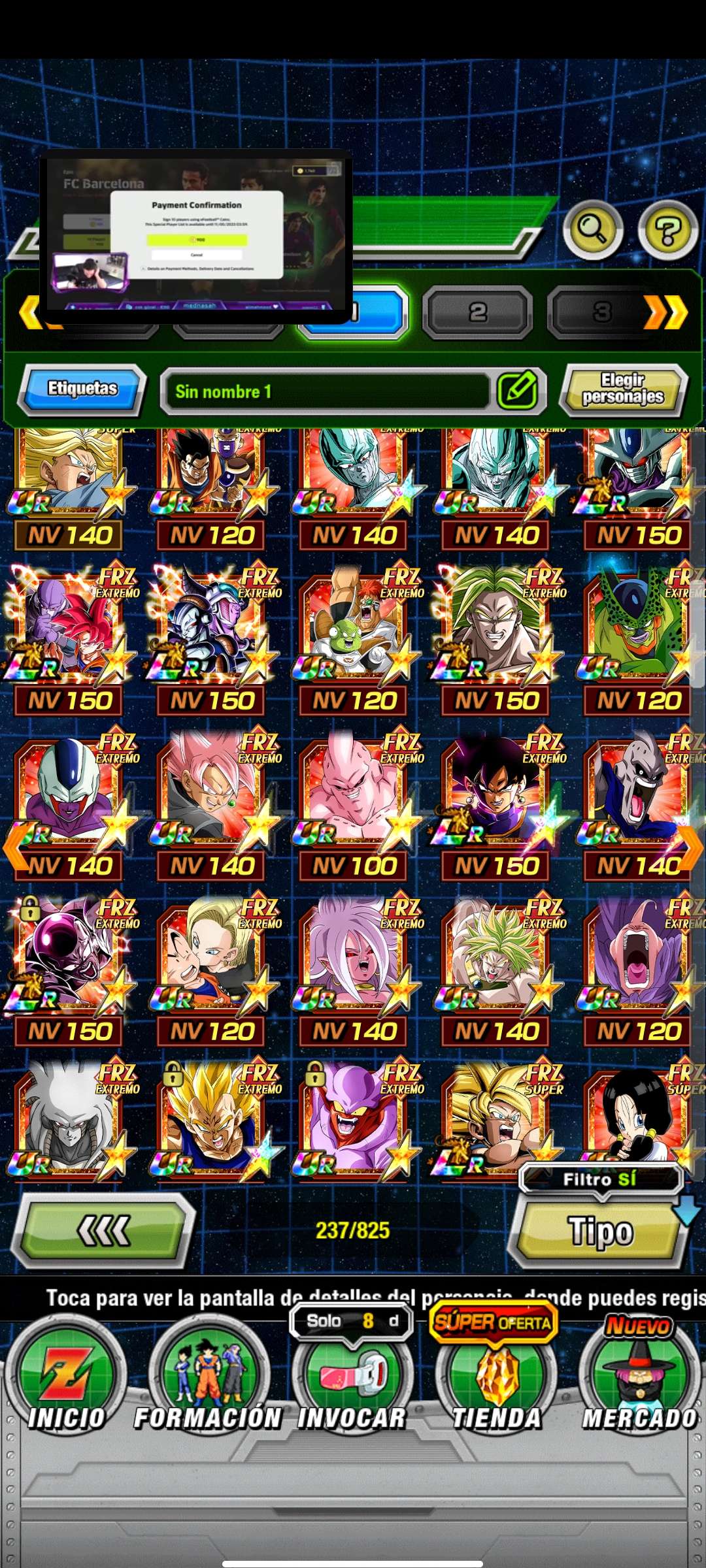Open the Tipo sort options
The height and width of the screenshot is (1568, 706).
pos(600,1232)
